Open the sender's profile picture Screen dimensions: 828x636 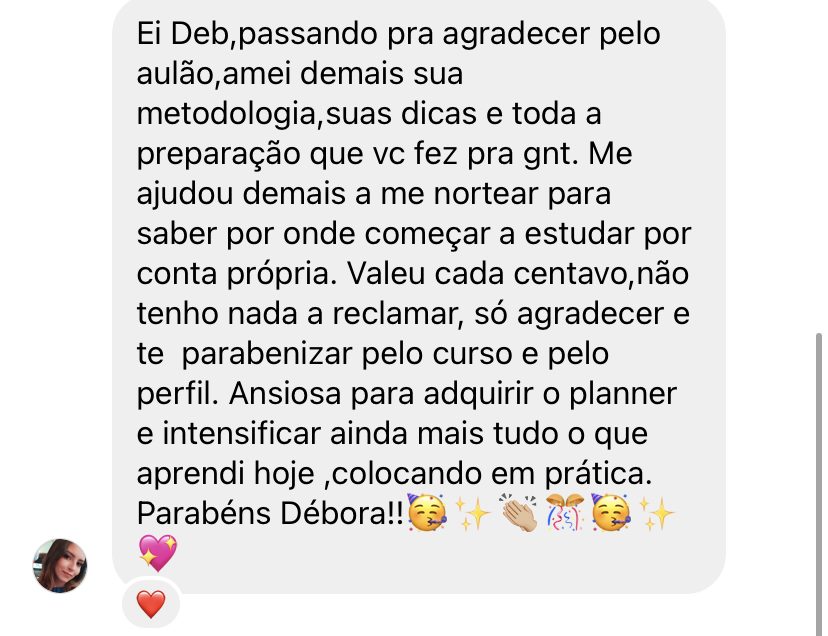pos(60,565)
